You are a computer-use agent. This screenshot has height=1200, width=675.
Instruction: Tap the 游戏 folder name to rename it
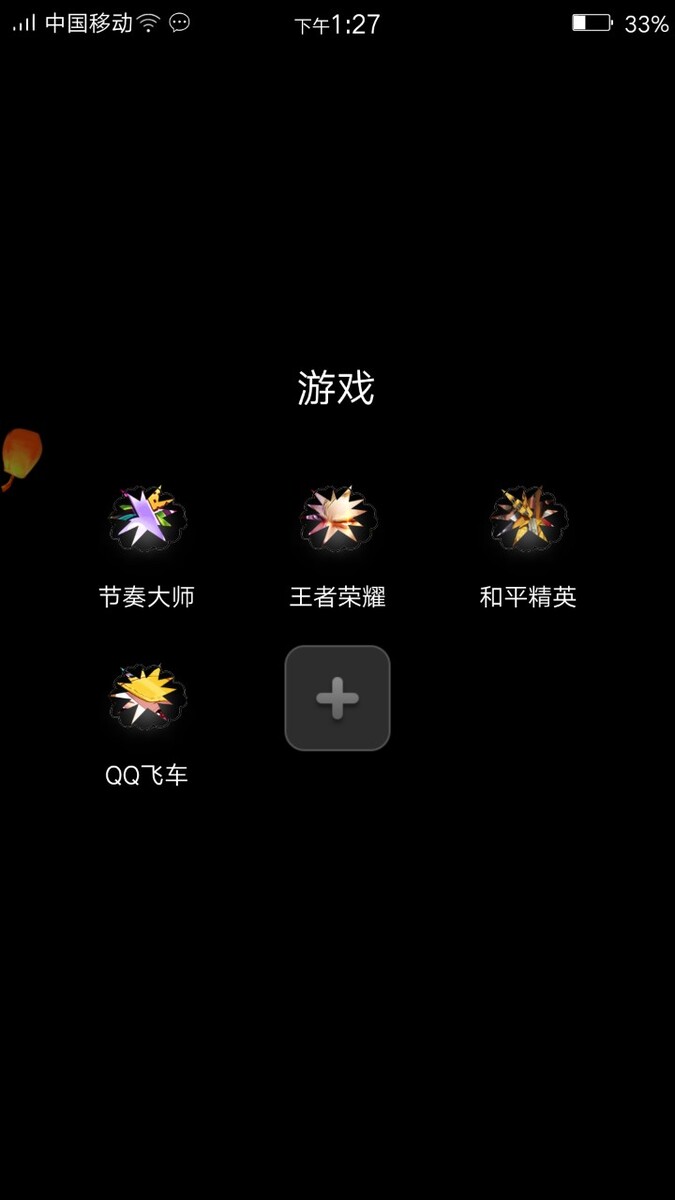point(336,388)
